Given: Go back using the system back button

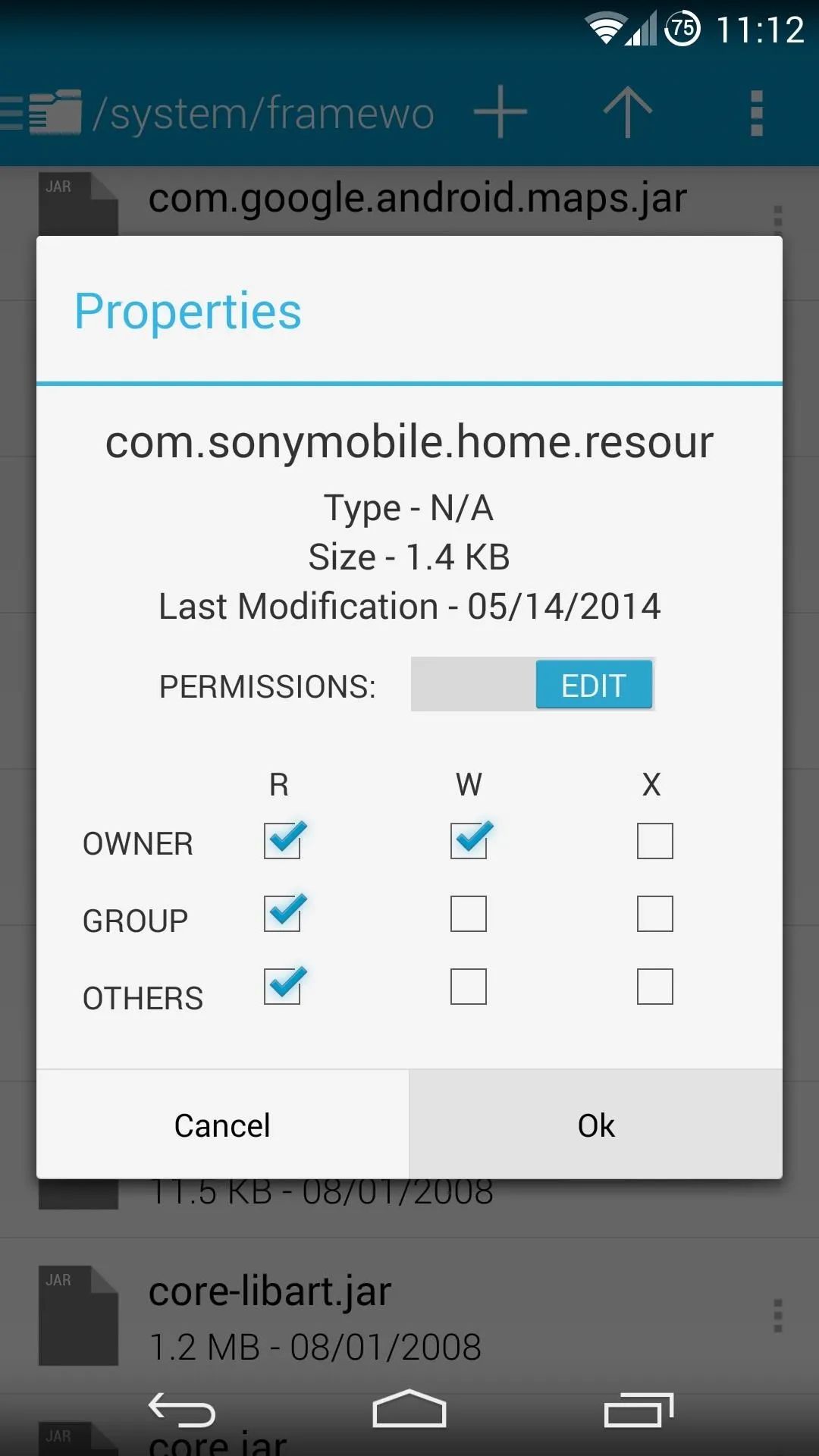Looking at the screenshot, I should (182, 1410).
